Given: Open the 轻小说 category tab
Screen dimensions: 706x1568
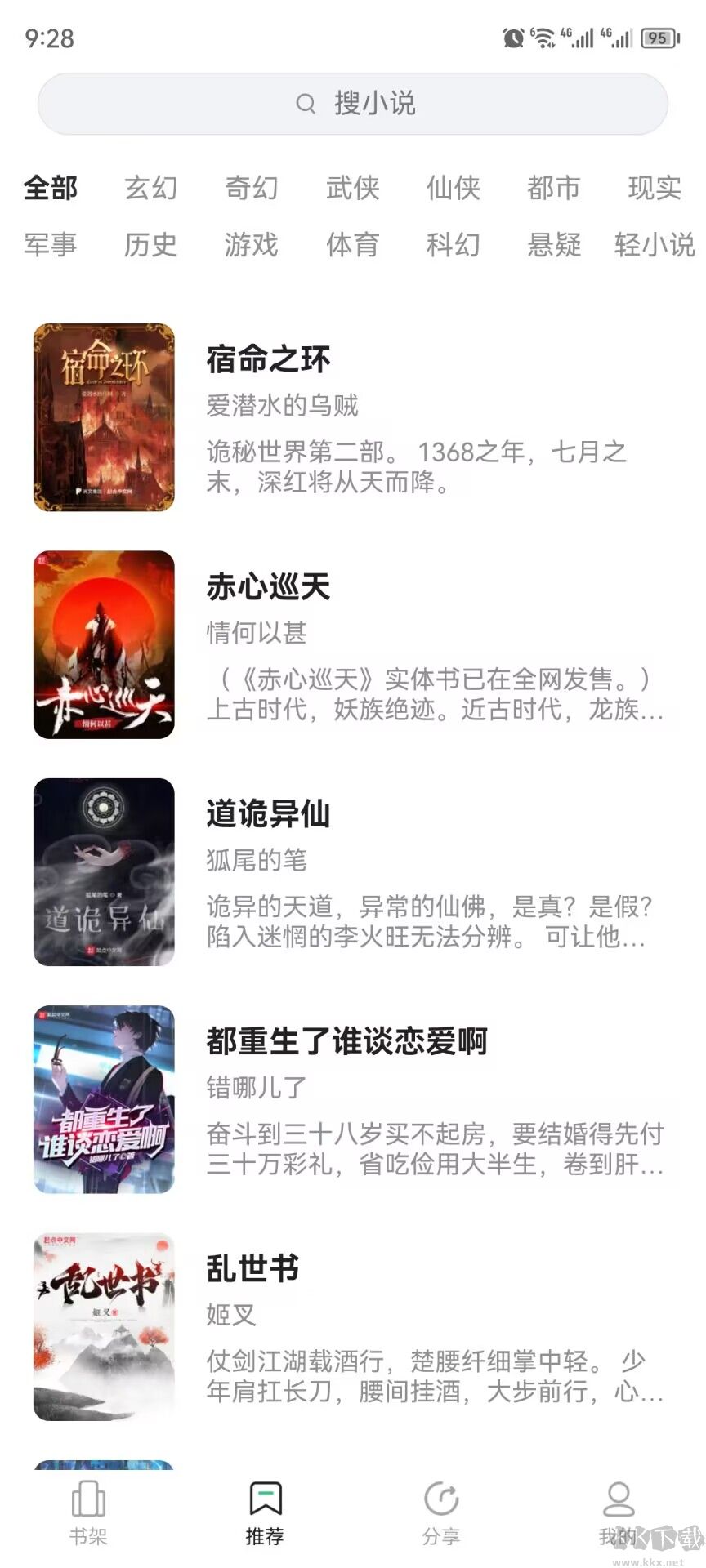Looking at the screenshot, I should pos(652,245).
